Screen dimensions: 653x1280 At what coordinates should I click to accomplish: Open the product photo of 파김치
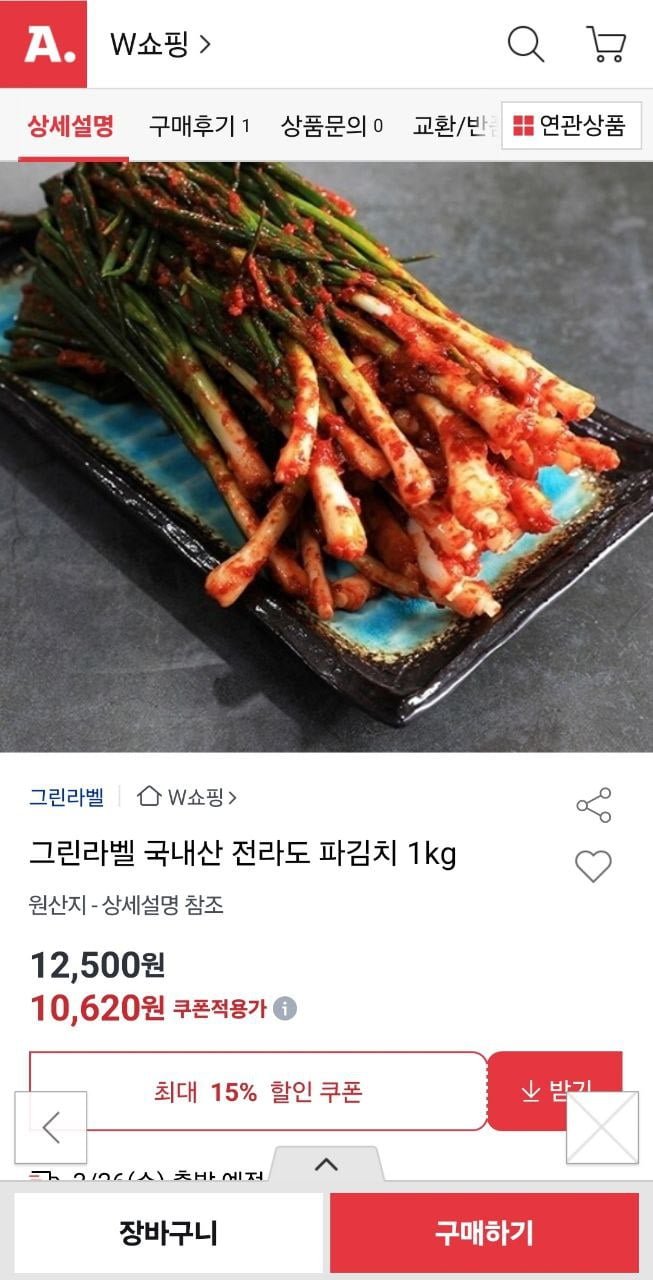326,455
